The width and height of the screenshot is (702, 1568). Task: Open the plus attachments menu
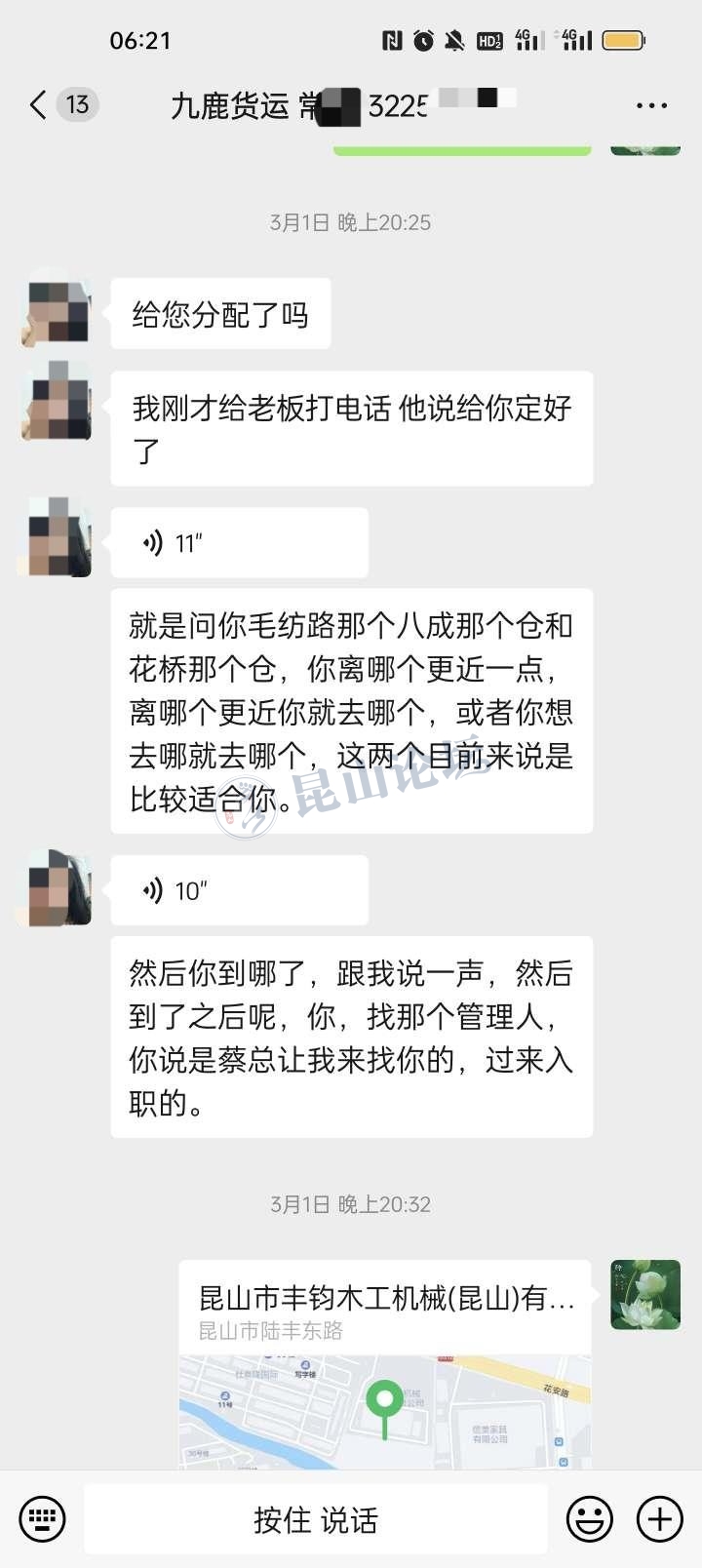coord(659,1518)
